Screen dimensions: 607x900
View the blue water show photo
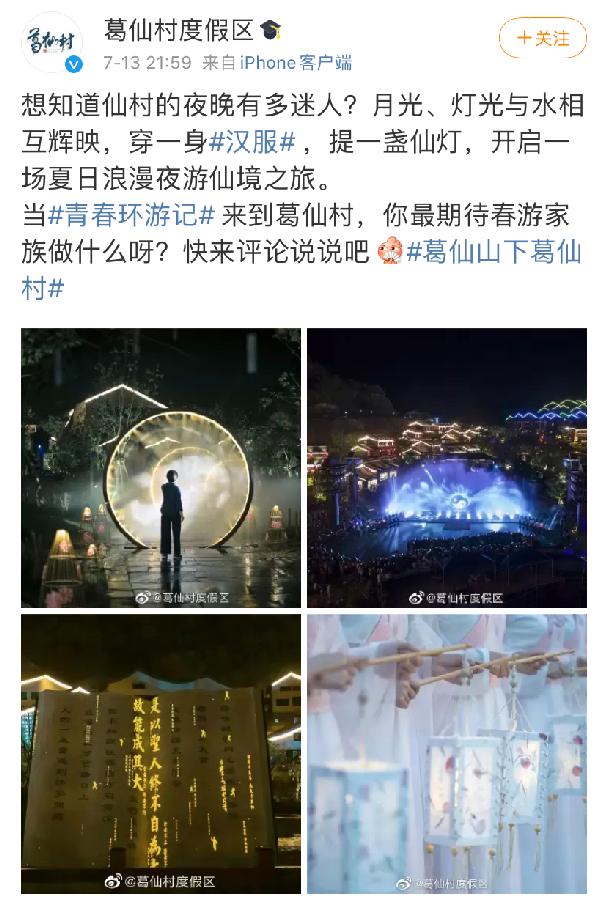(x=446, y=467)
